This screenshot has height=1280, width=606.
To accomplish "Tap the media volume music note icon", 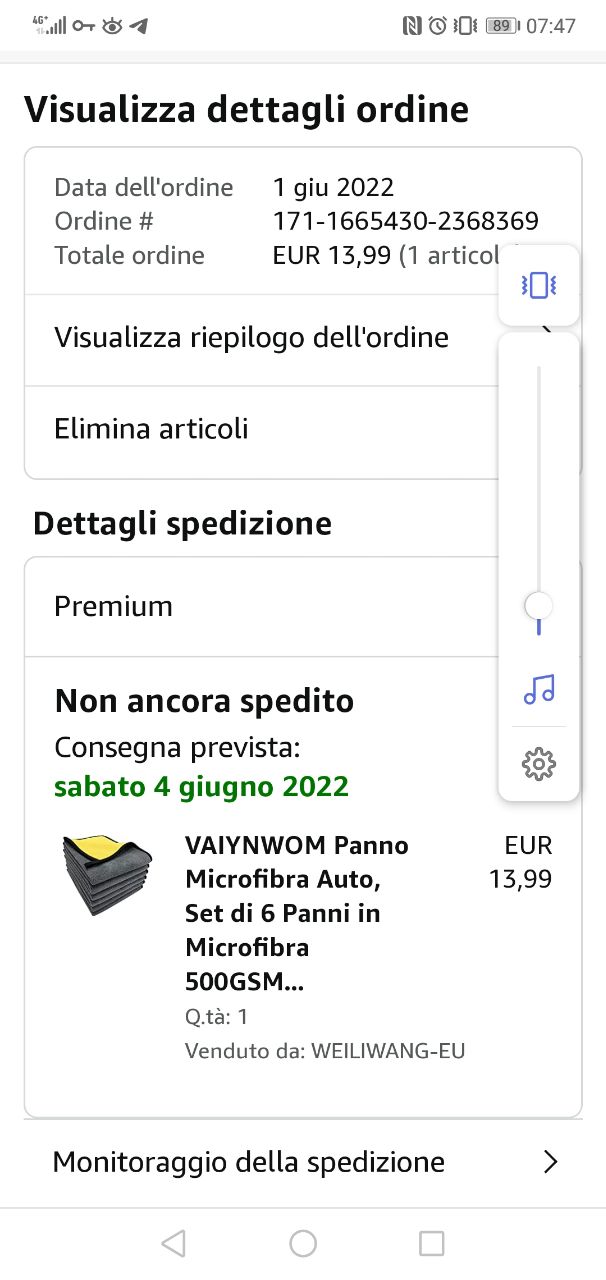I will [539, 689].
